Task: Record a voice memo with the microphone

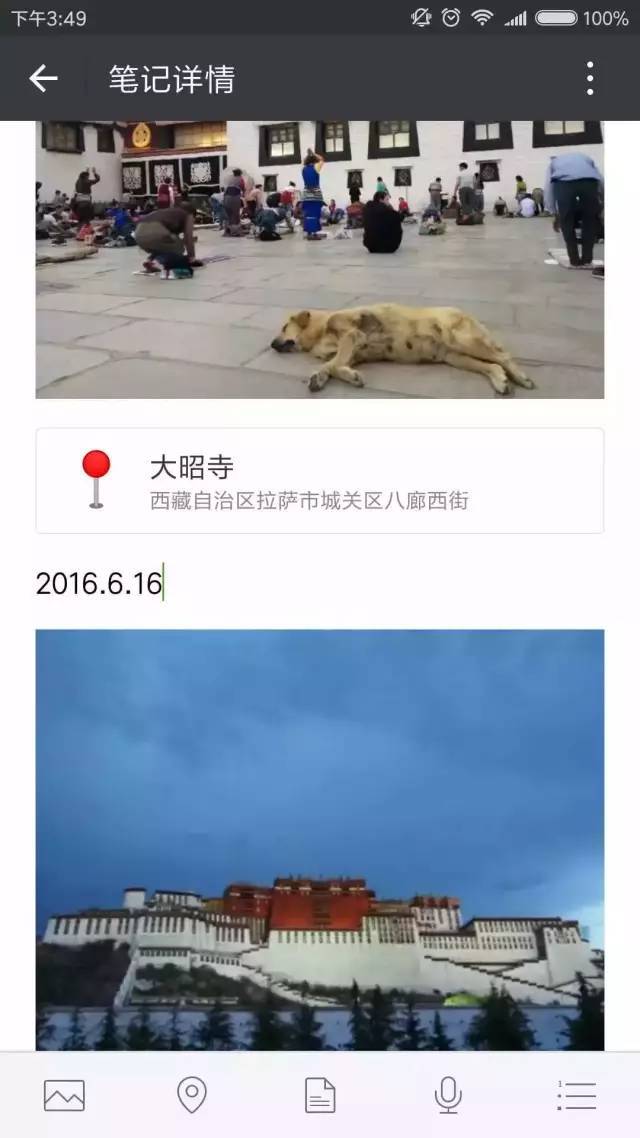Action: [x=448, y=1096]
